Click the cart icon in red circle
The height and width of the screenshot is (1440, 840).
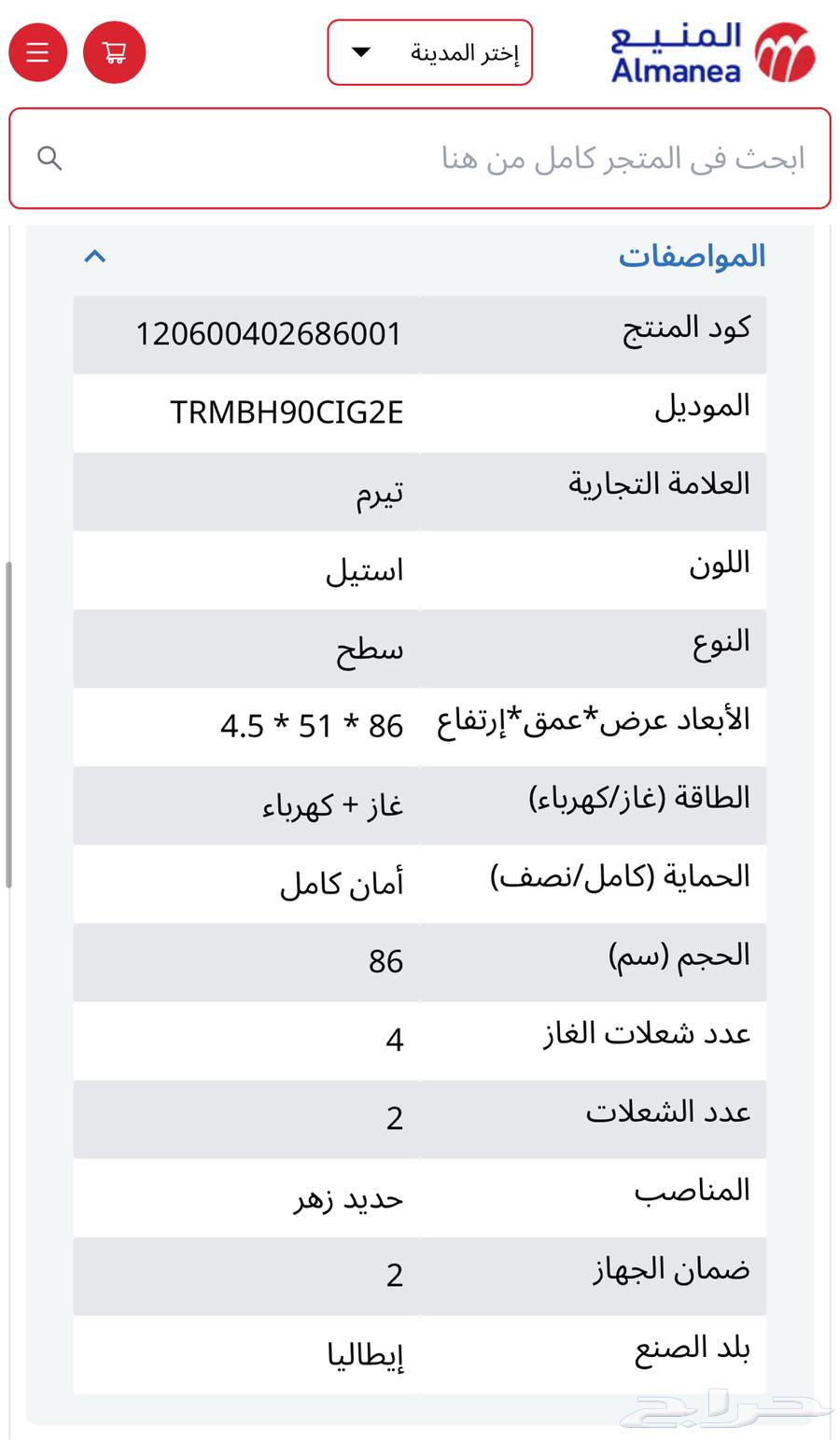pos(114,52)
